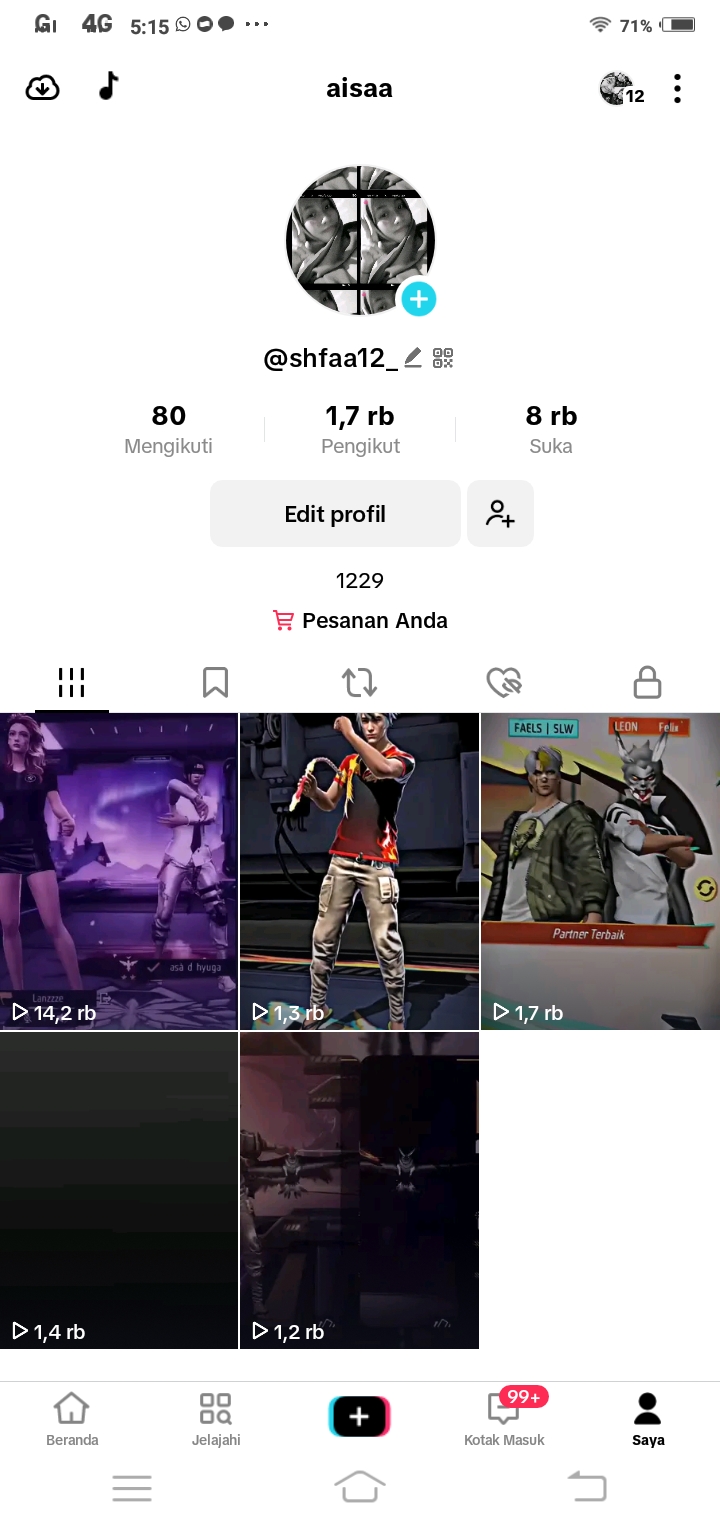Viewport: 720px width, 1520px height.
Task: Open the cloud download icon
Action: pos(42,88)
